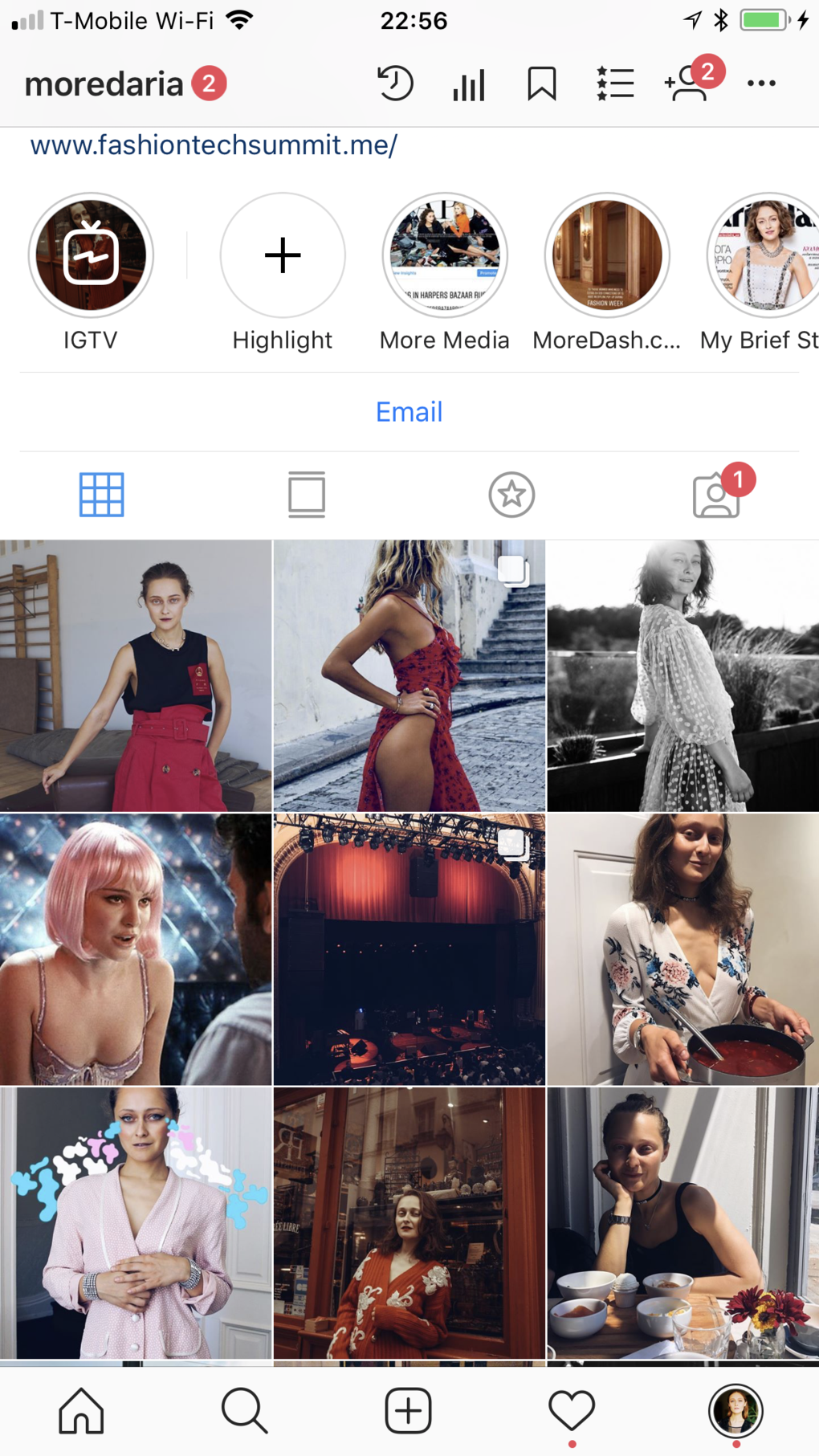Open the IGTV channel circle

tap(91, 255)
